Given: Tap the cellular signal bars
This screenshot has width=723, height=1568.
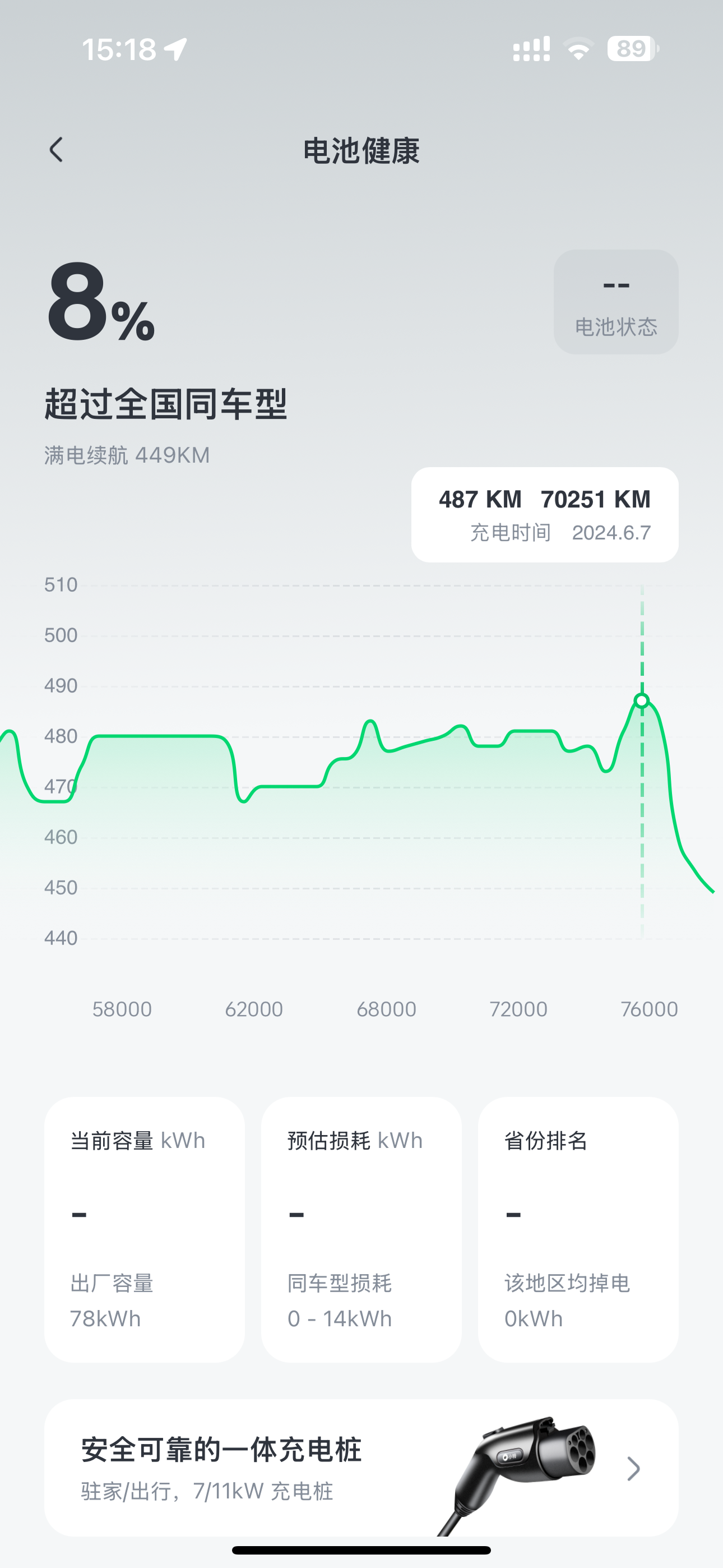Looking at the screenshot, I should [x=531, y=51].
